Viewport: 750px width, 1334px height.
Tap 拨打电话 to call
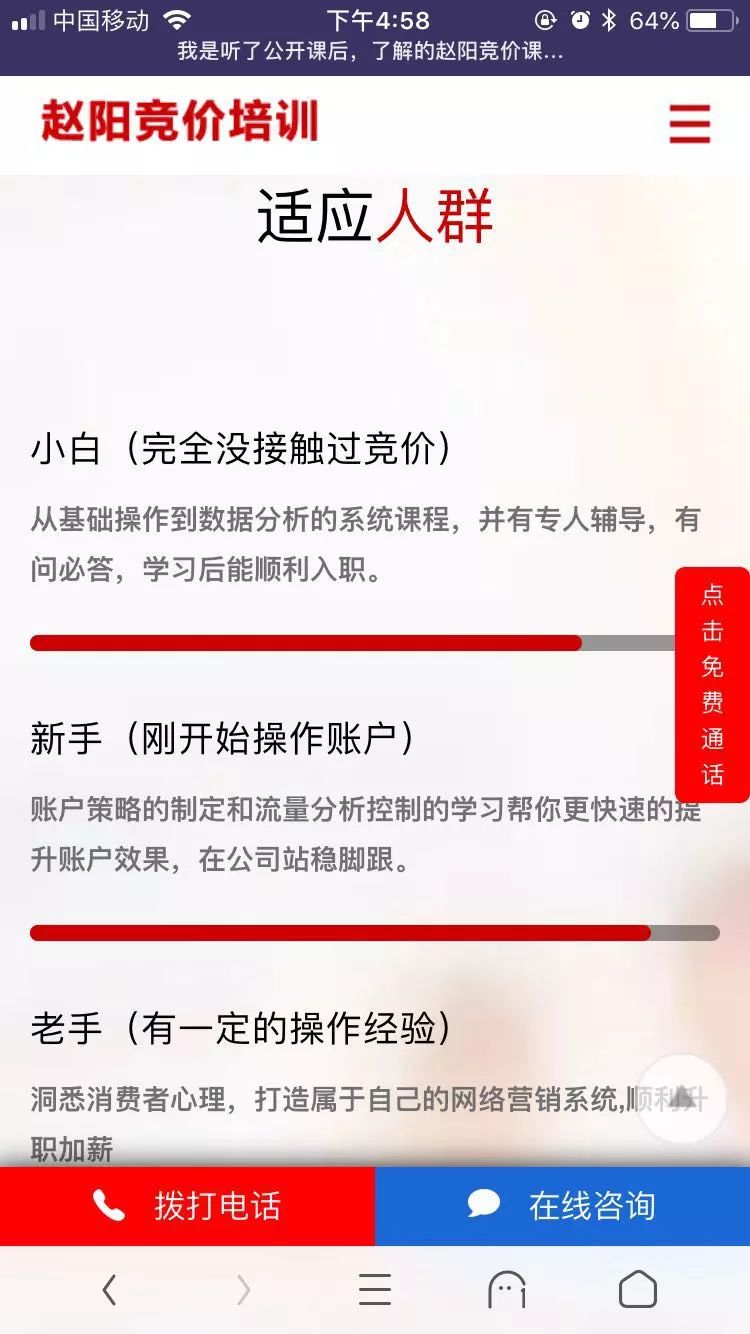pyautogui.click(x=187, y=1206)
